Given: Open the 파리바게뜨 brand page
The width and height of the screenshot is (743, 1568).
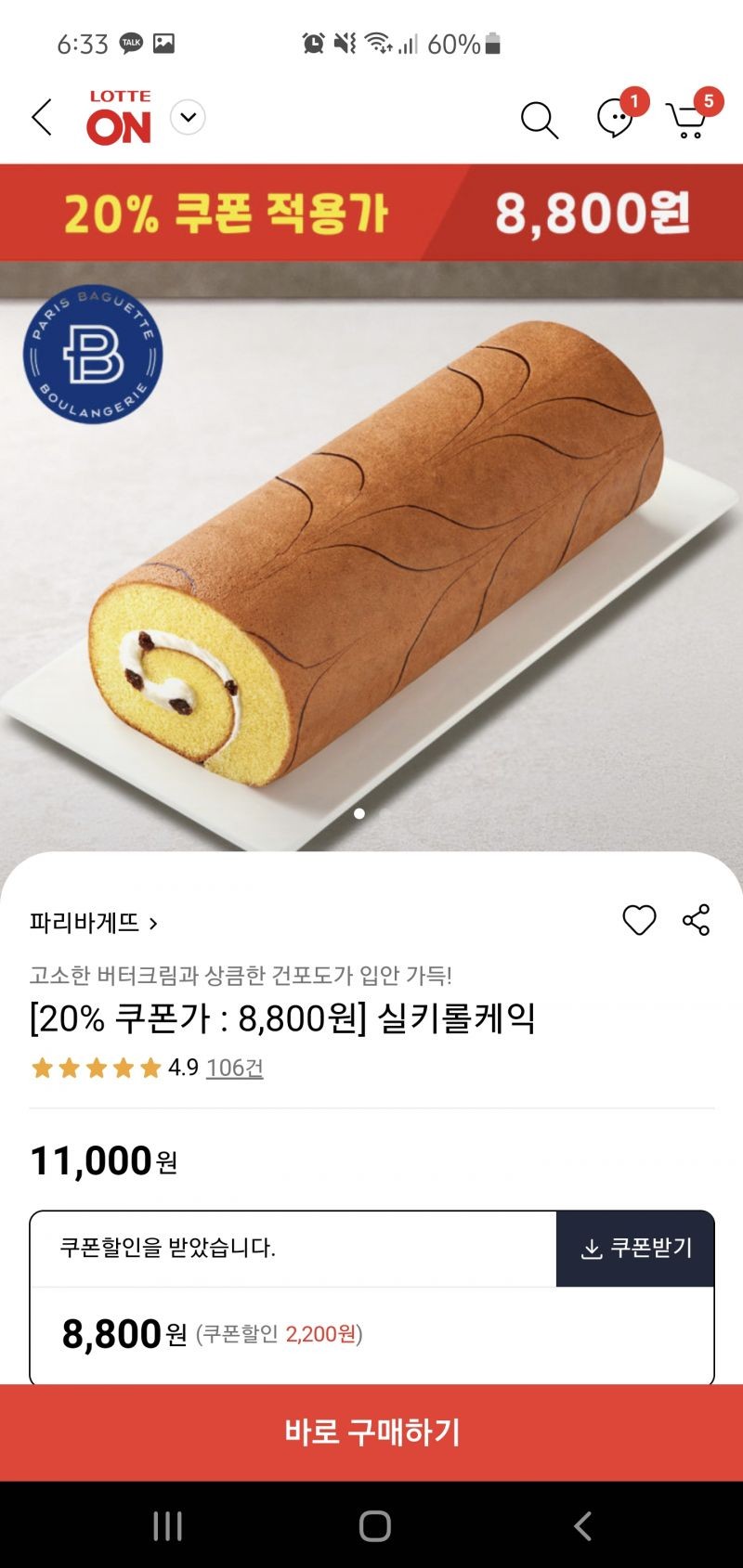Looking at the screenshot, I should [93, 923].
